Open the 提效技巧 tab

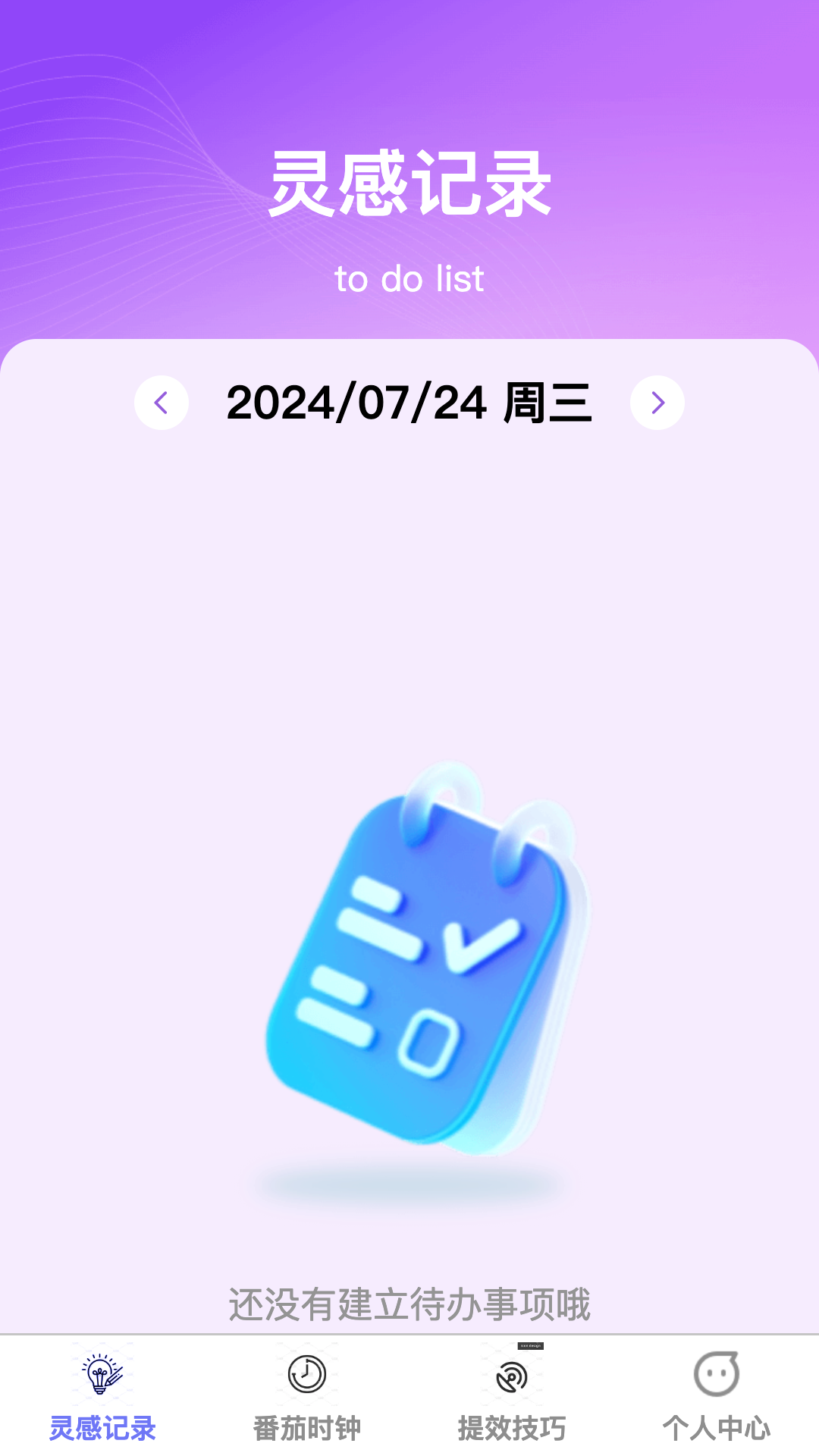[x=512, y=1395]
